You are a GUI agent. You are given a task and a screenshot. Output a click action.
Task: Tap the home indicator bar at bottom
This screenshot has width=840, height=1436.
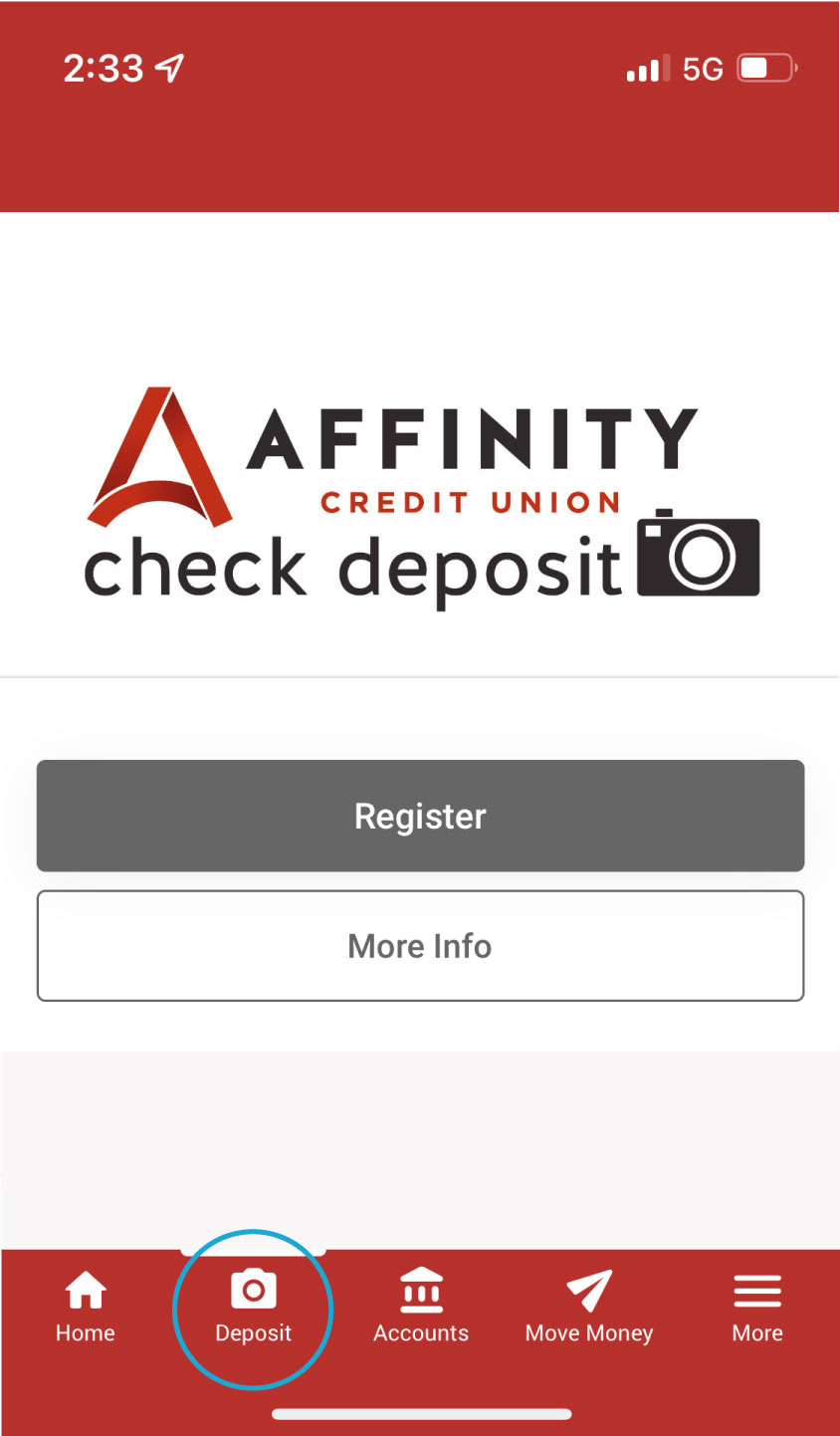(419, 1413)
